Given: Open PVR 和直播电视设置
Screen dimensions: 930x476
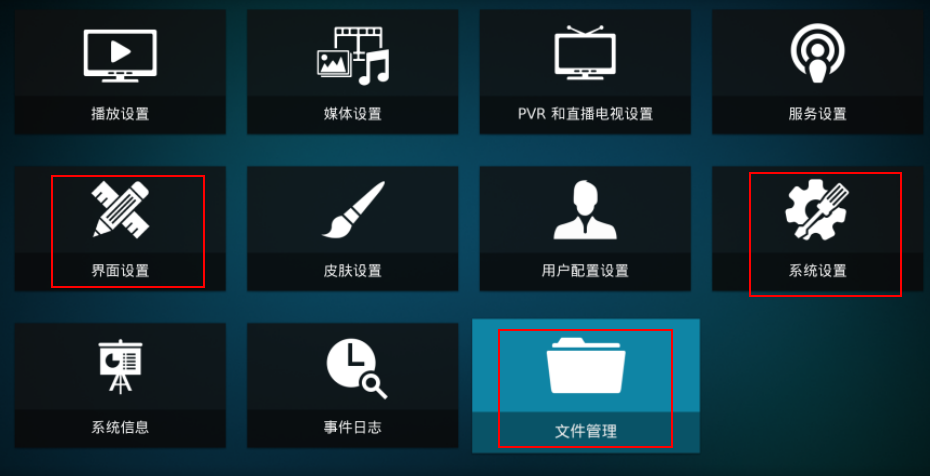Looking at the screenshot, I should [x=585, y=72].
